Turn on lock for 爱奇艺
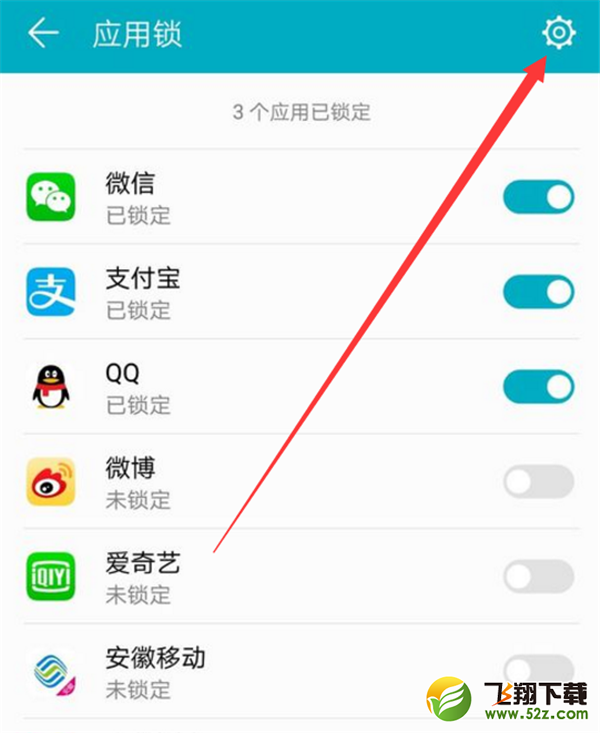The height and width of the screenshot is (733, 600). pos(538,576)
